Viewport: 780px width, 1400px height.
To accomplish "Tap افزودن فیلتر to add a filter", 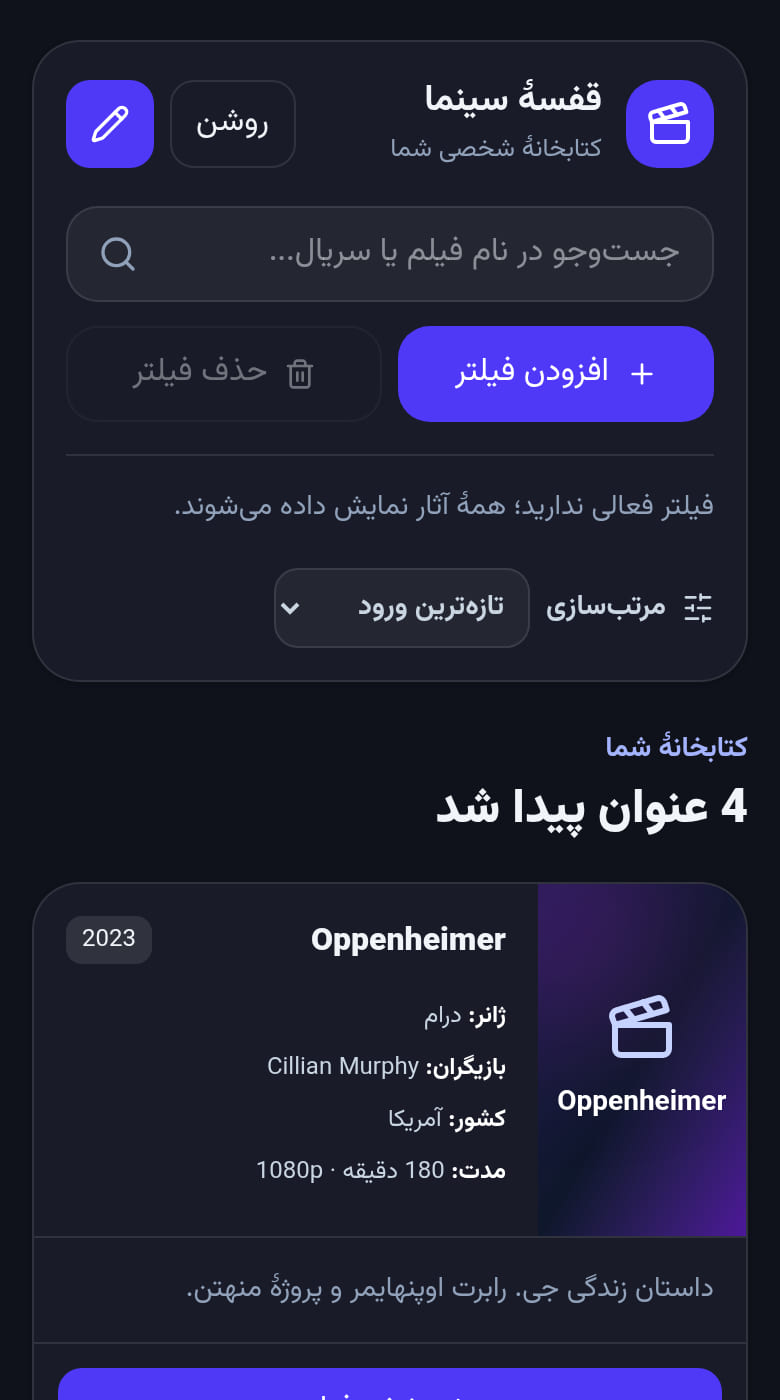I will 556,374.
